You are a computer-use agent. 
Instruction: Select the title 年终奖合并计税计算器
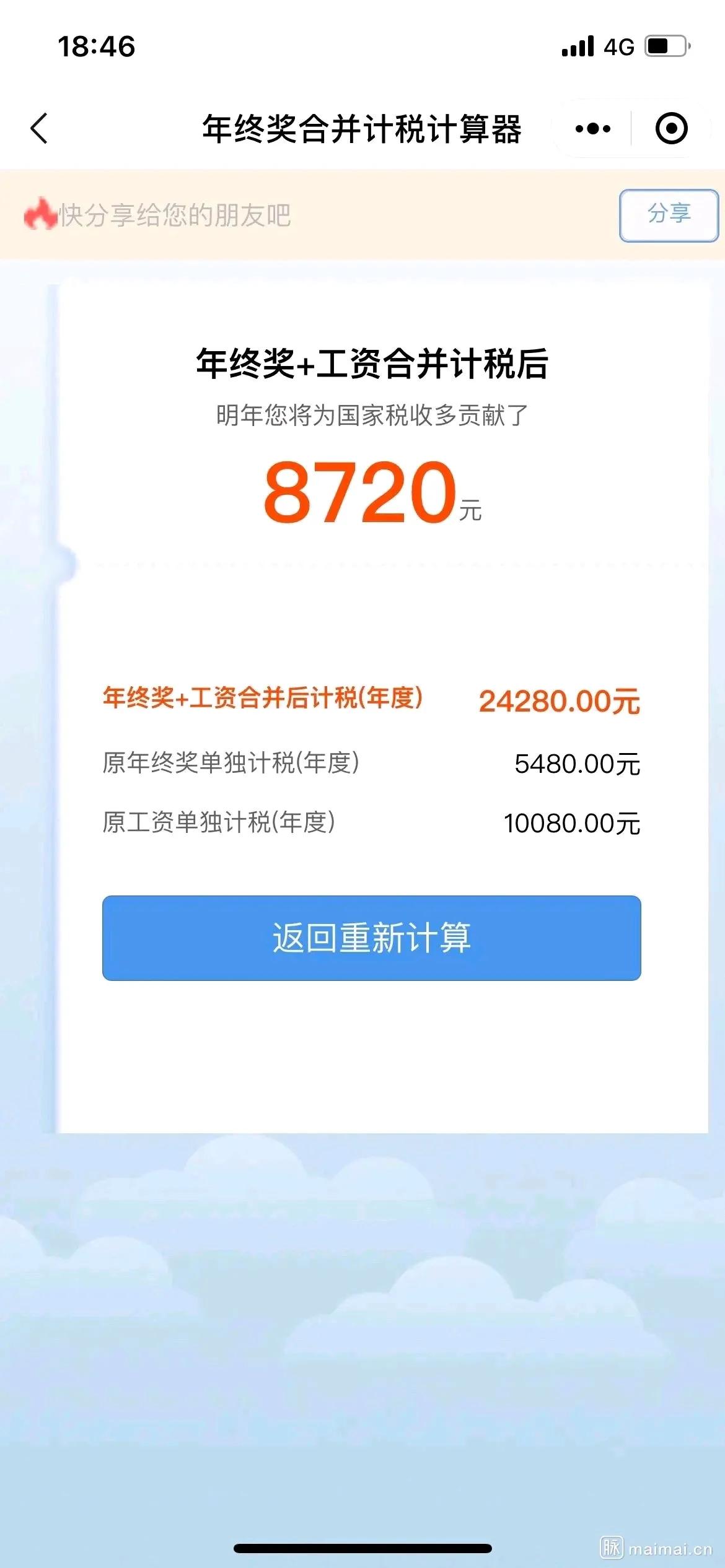click(362, 128)
